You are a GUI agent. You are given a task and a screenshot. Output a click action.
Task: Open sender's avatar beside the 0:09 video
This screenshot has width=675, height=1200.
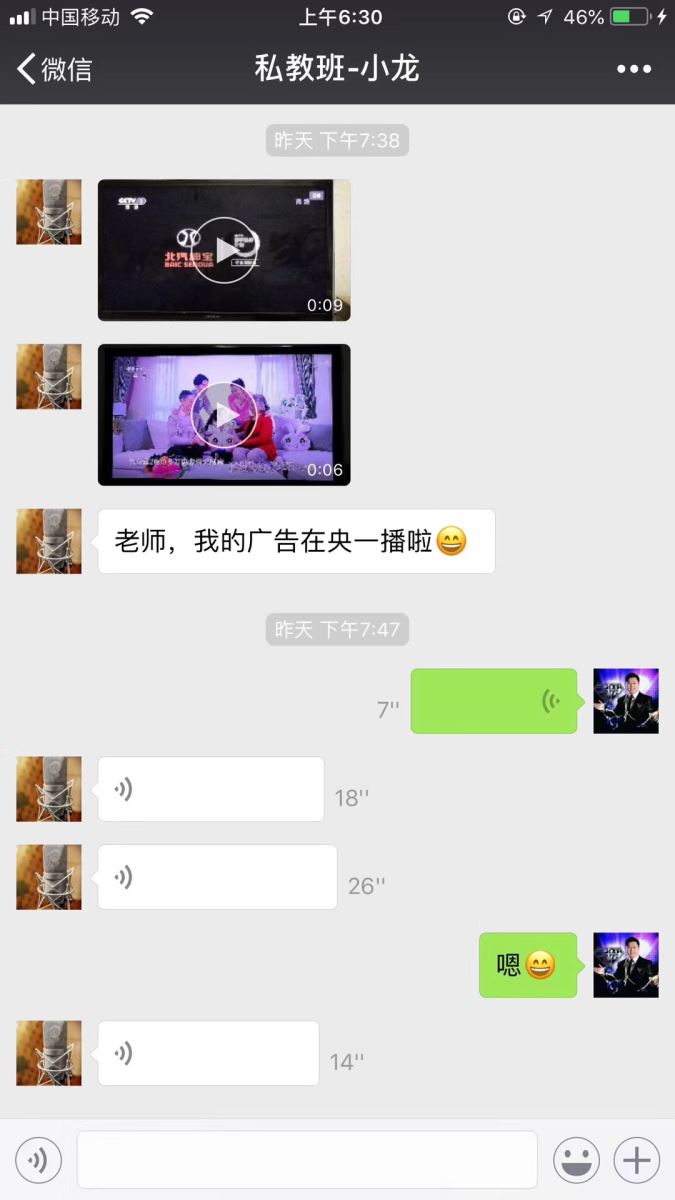point(48,212)
